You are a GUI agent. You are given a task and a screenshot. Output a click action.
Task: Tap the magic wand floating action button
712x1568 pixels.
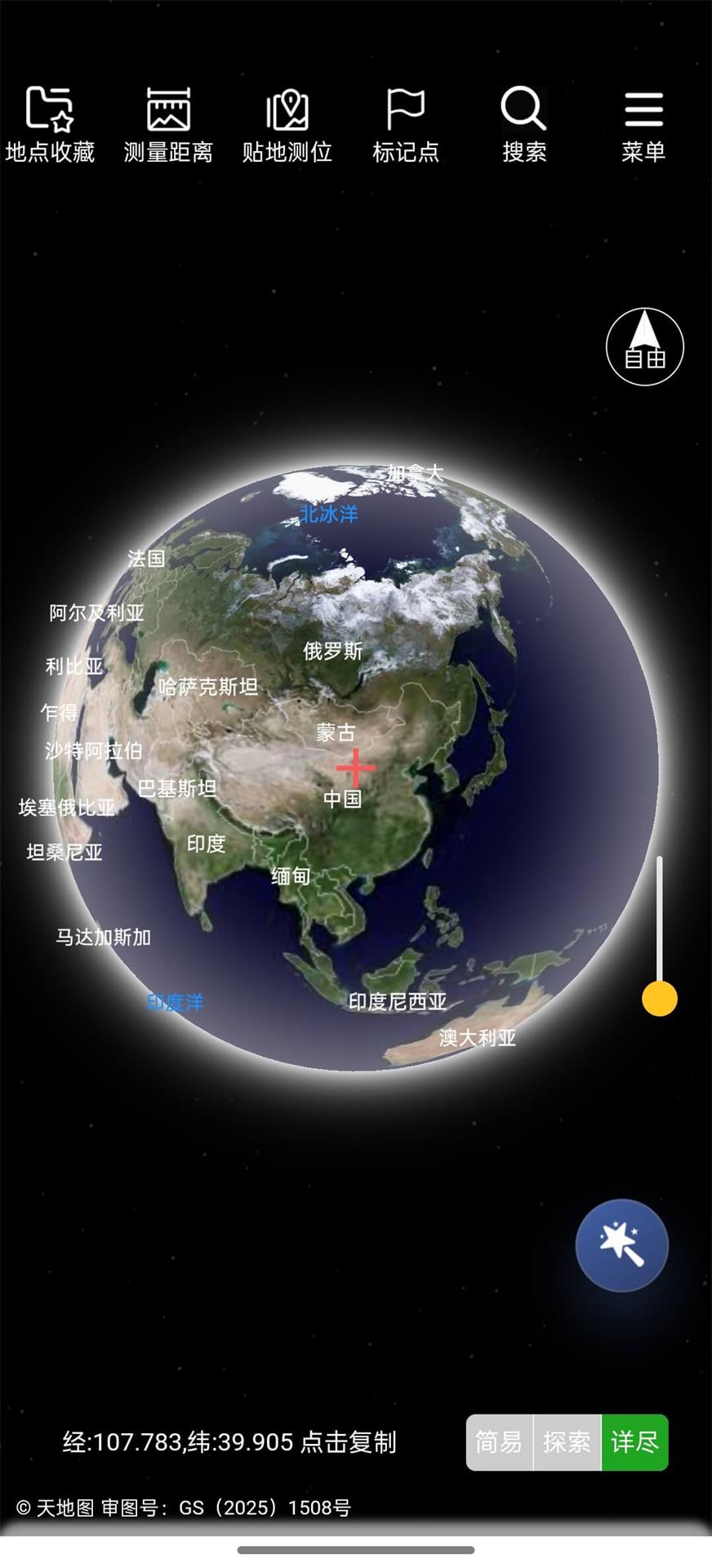[621, 1245]
